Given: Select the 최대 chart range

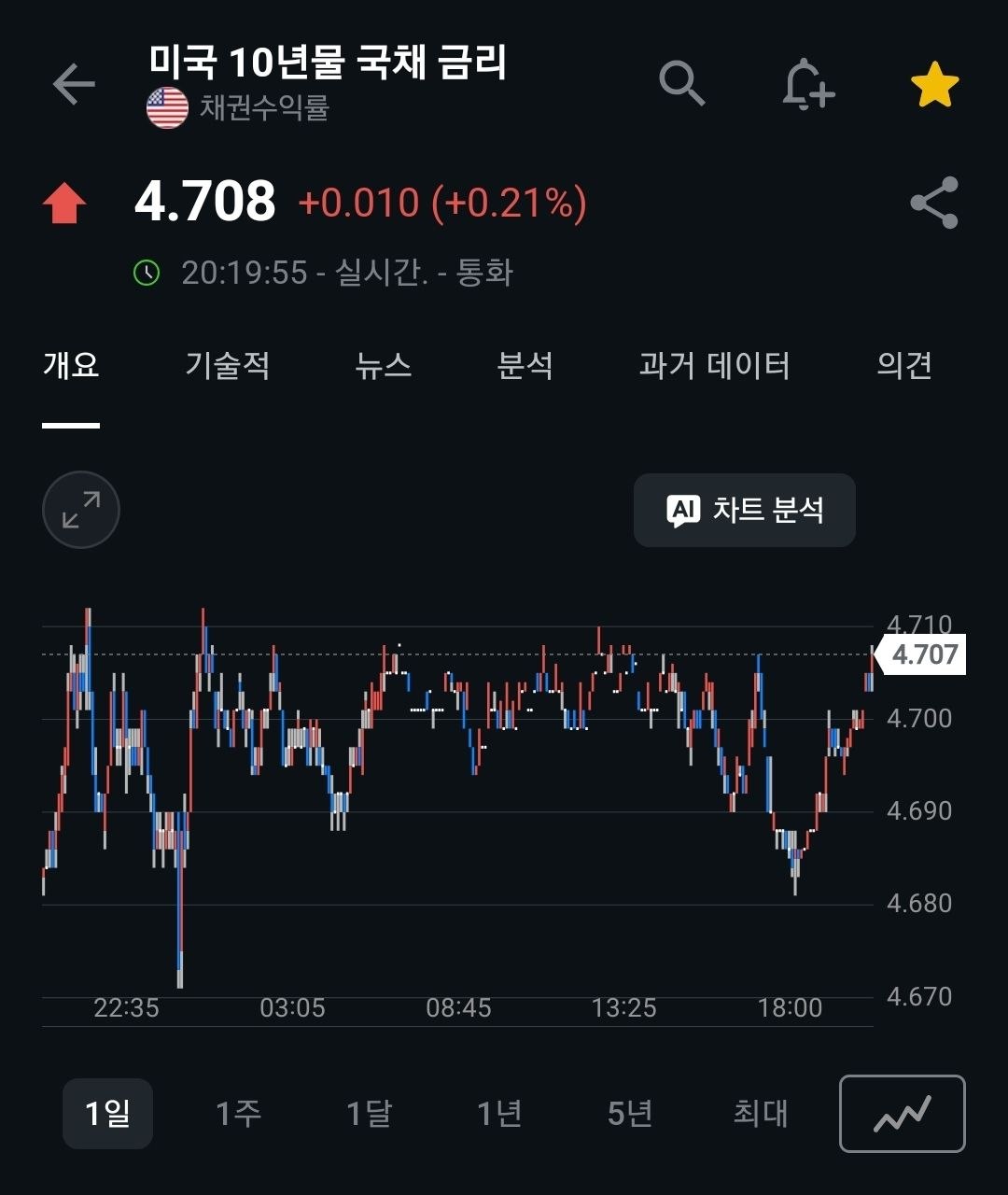Looking at the screenshot, I should click(x=761, y=1113).
